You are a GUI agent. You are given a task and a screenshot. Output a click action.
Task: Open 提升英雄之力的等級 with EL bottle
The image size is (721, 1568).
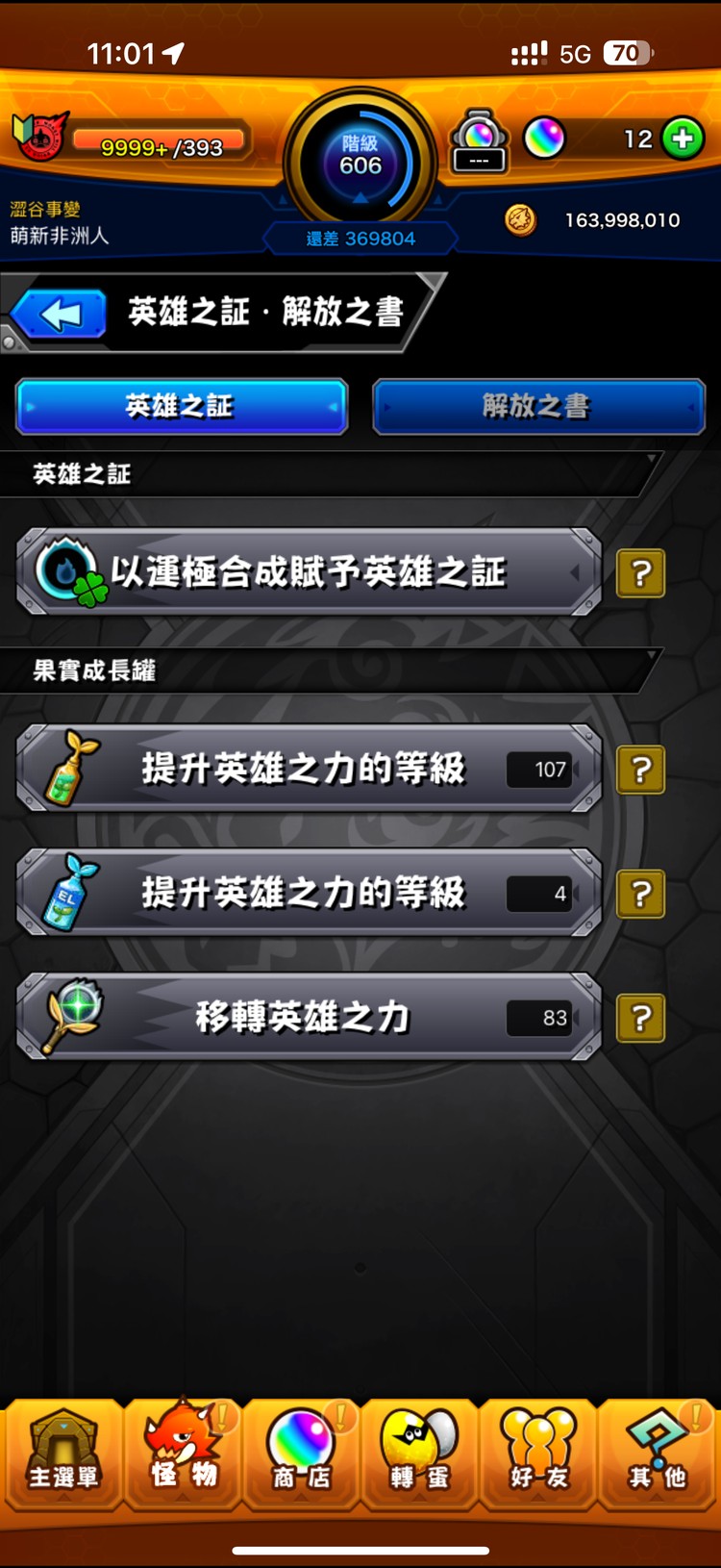click(x=309, y=893)
